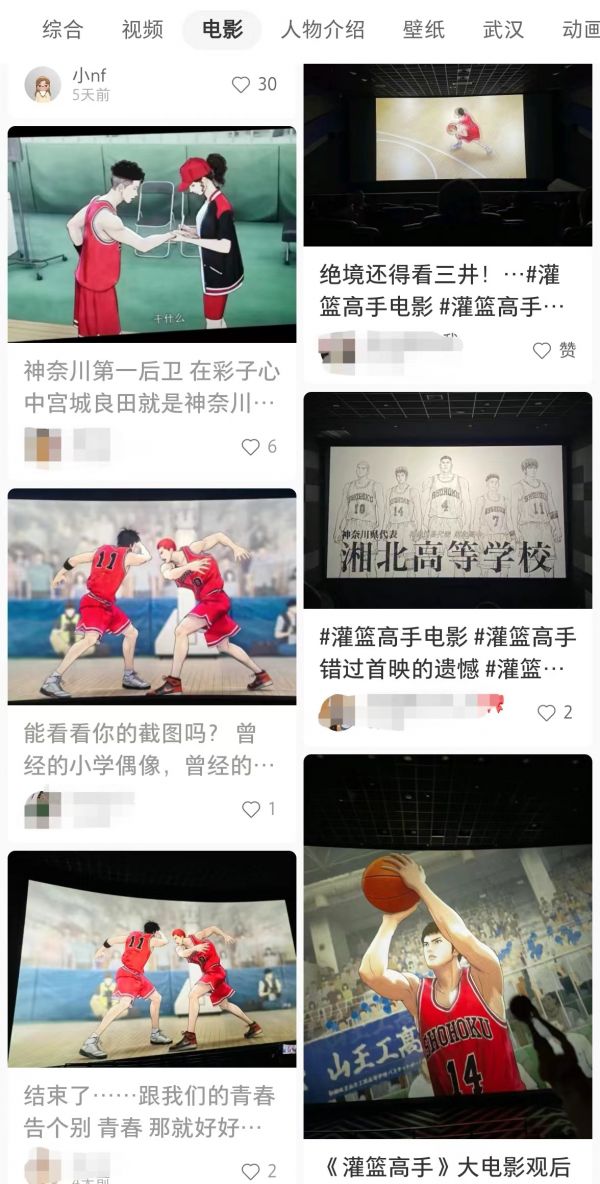
Task: Open 小nf's profile avatar
Action: click(x=42, y=85)
